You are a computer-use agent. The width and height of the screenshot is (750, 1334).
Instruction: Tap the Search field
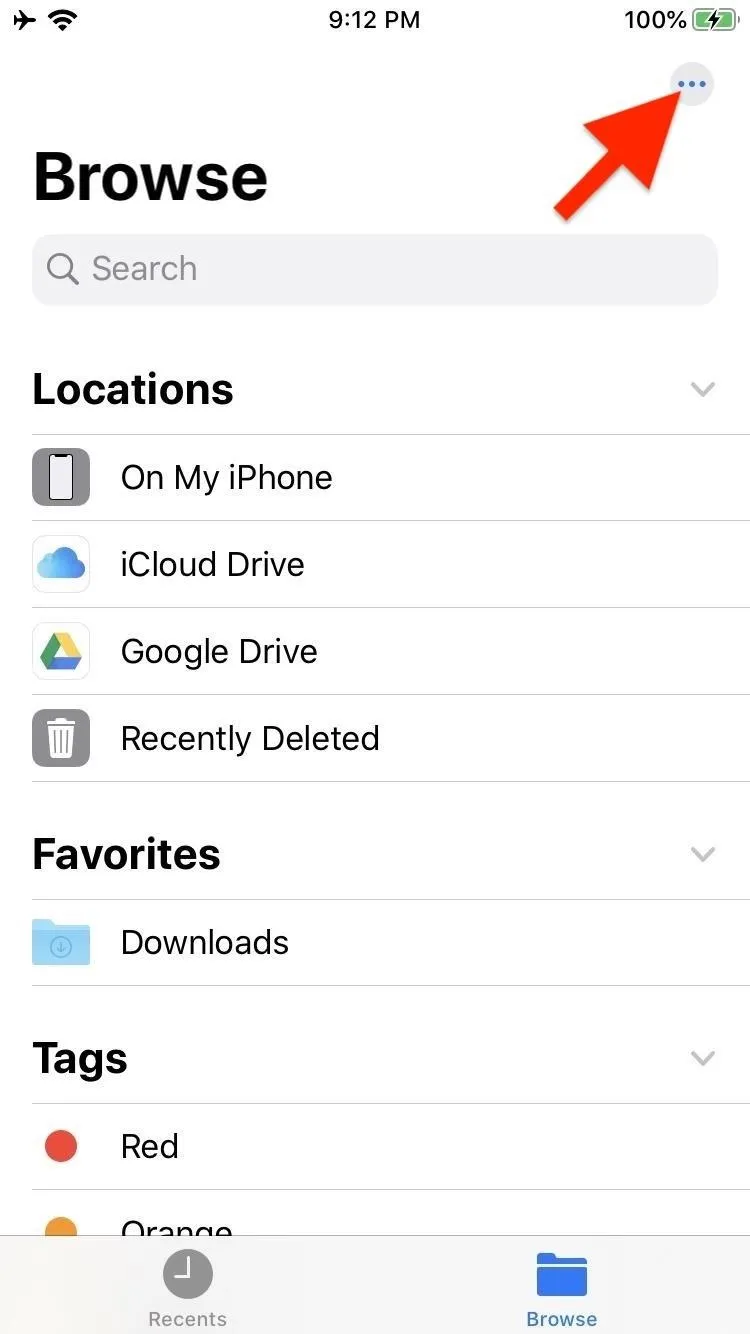(375, 269)
